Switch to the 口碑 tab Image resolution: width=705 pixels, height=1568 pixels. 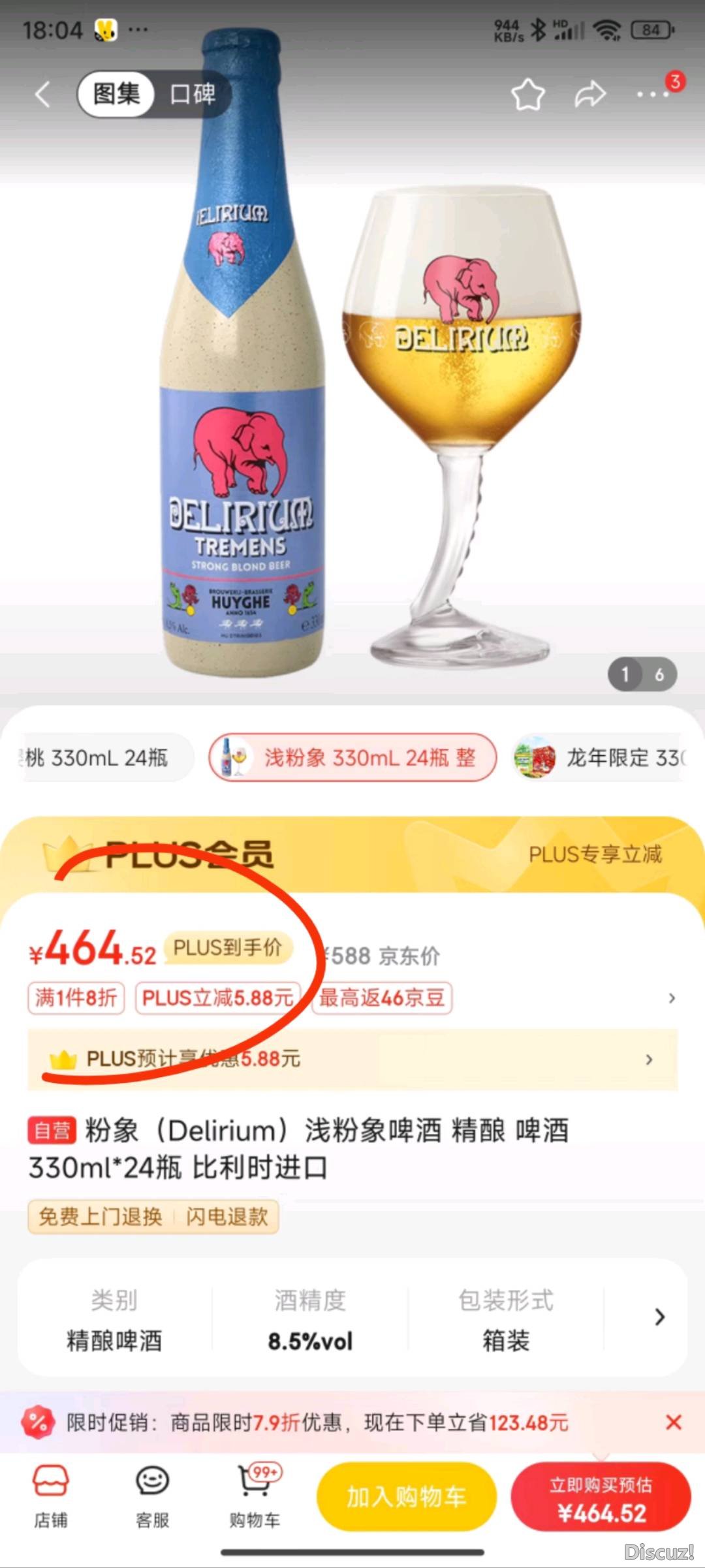point(193,94)
